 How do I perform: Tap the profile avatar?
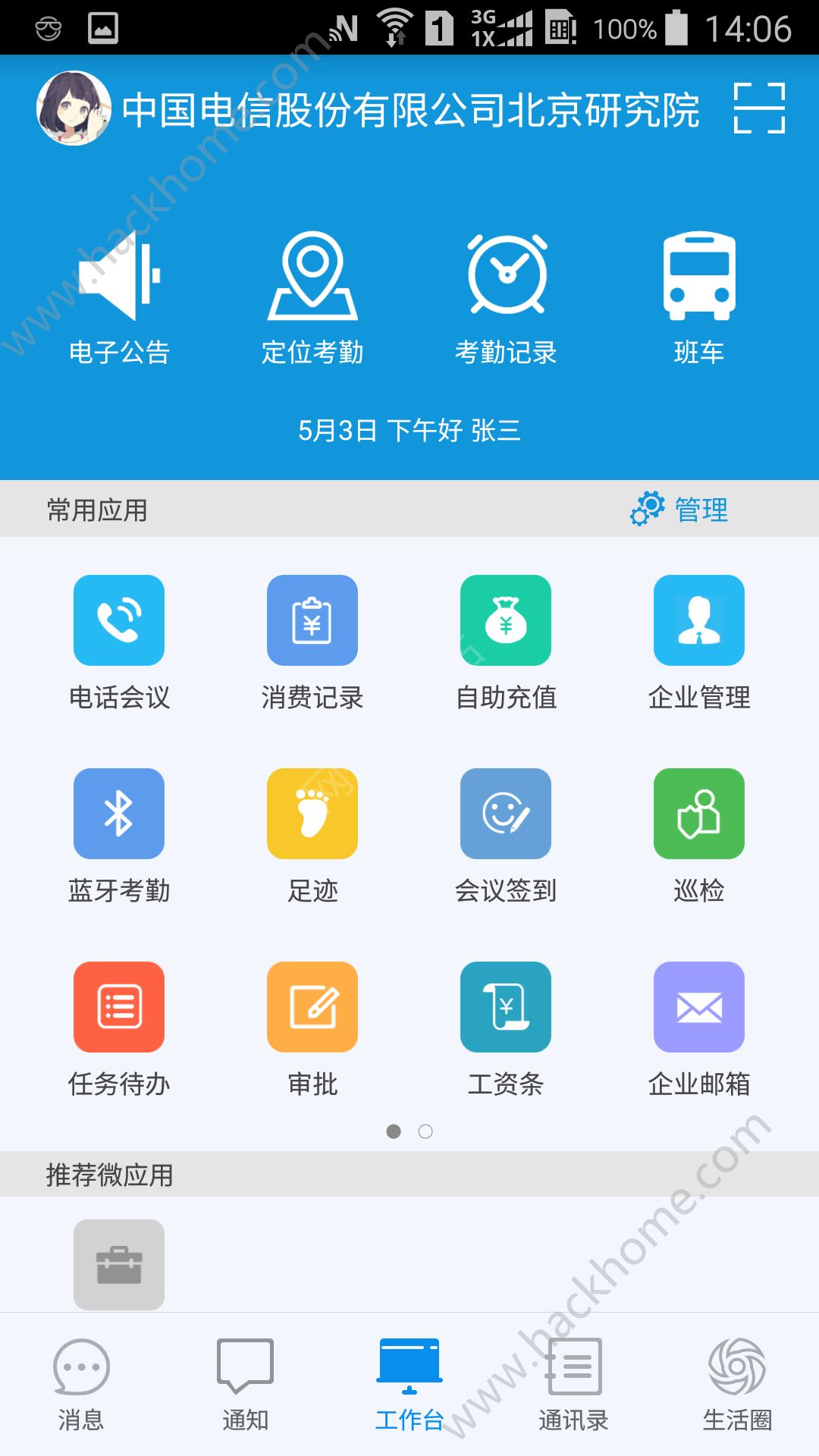coord(74,108)
